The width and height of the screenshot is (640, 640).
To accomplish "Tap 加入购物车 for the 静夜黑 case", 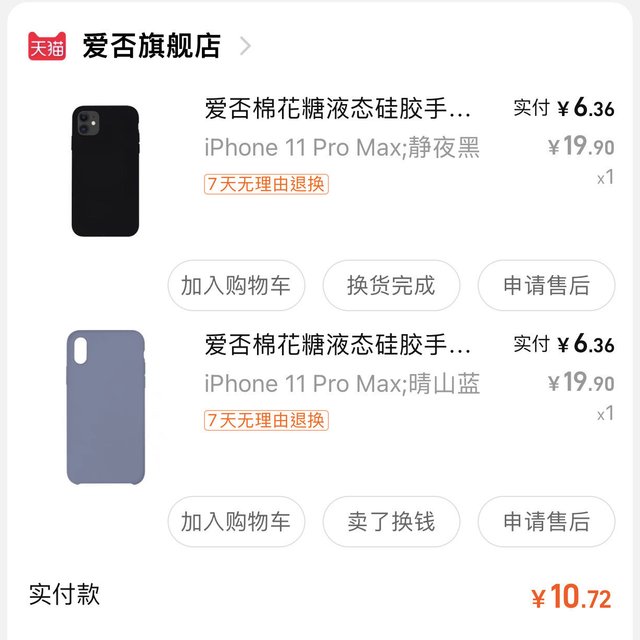I will pos(236,285).
